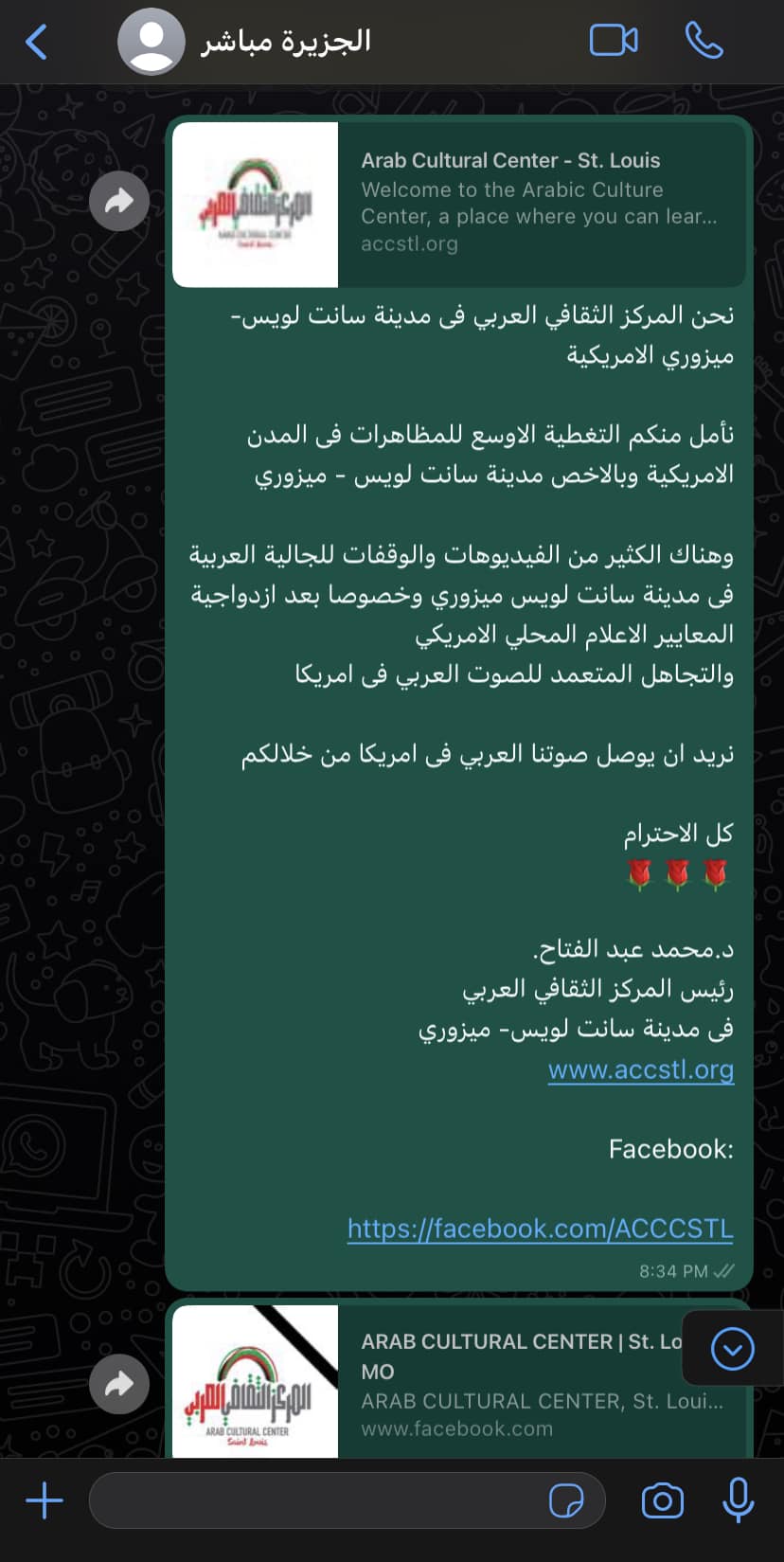Open the sticker picker
Screen dimensions: 784x1562
click(x=566, y=1501)
